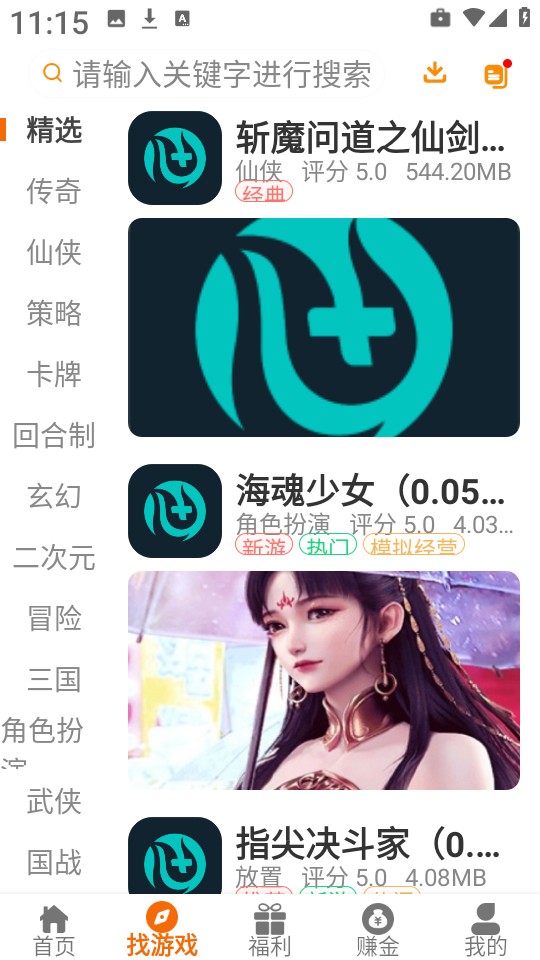Open the messages icon with red dot
Screen dimensions: 540x960
[497, 74]
